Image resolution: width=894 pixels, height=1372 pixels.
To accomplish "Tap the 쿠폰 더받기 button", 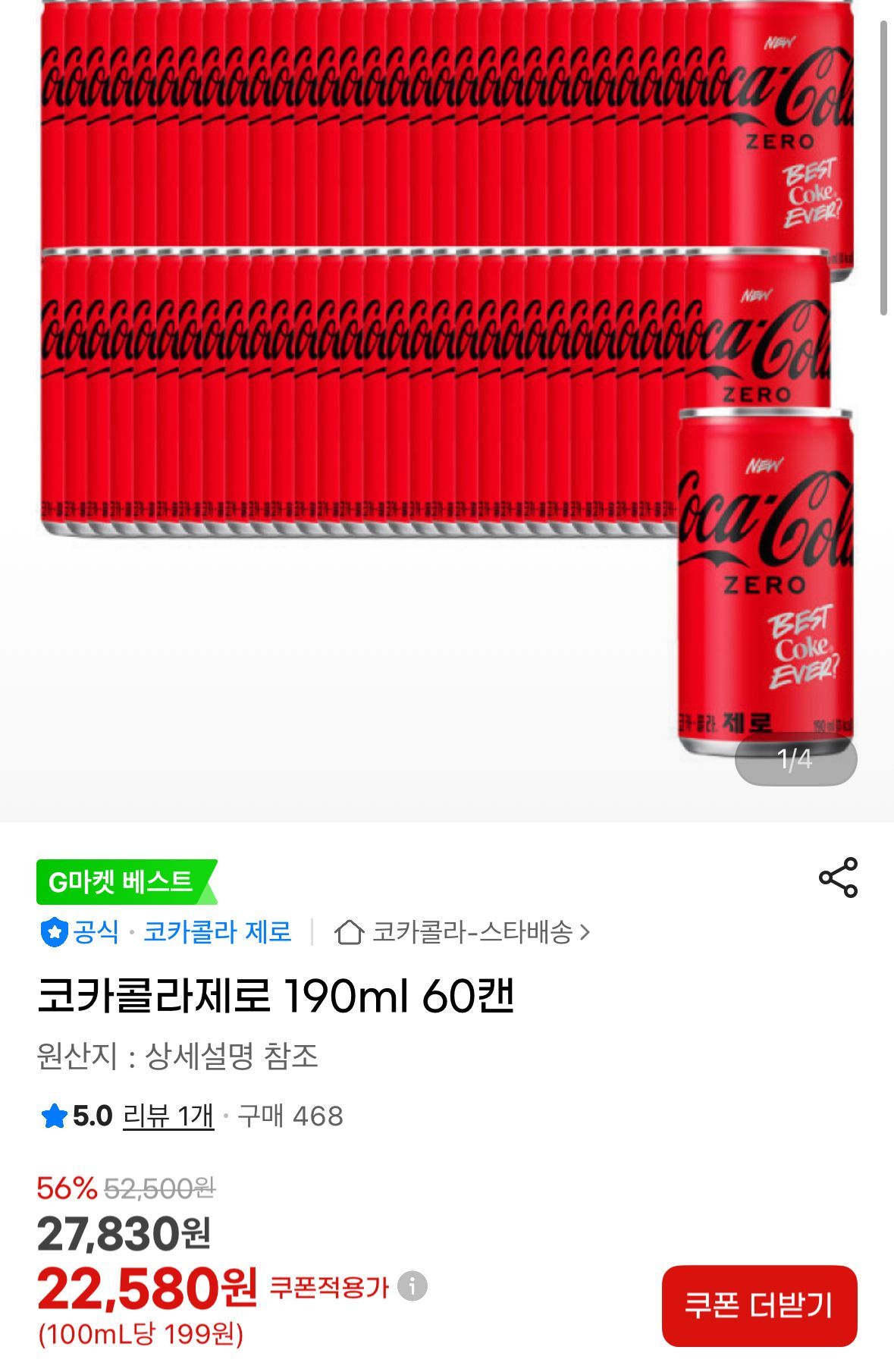I will (x=759, y=1305).
